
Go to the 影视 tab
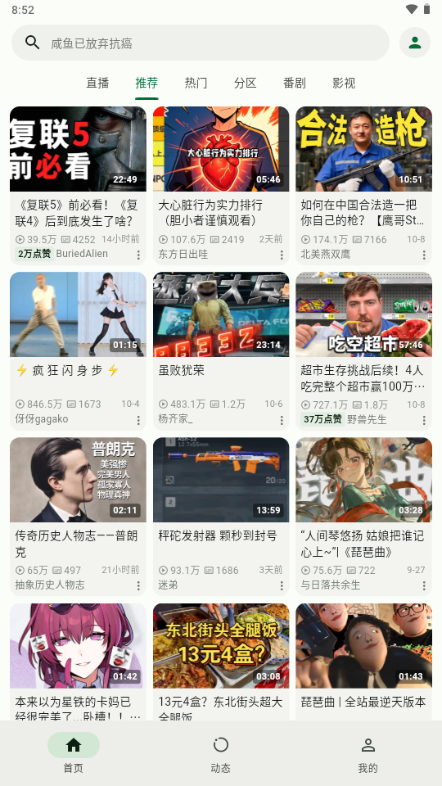pos(343,83)
